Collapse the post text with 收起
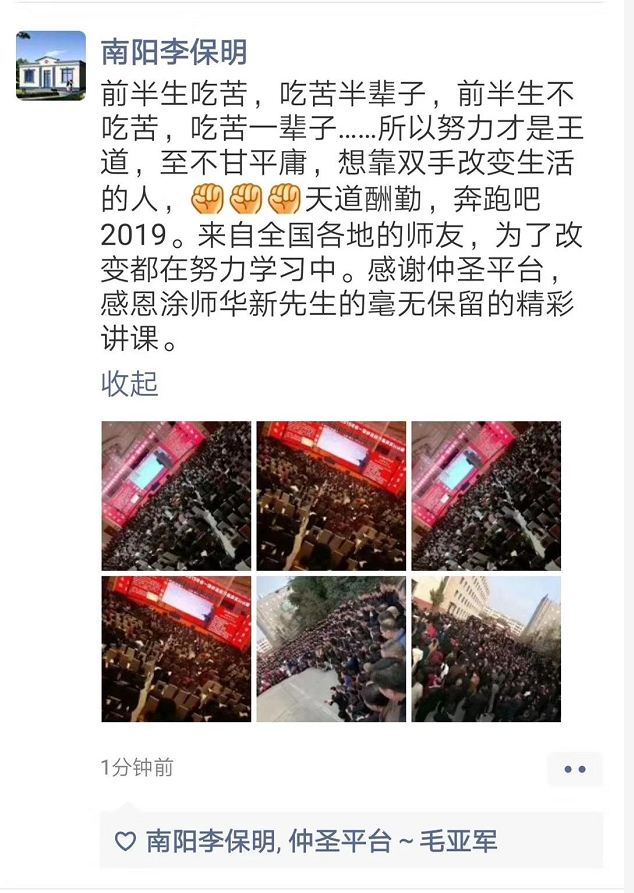The height and width of the screenshot is (893, 634). 130,384
